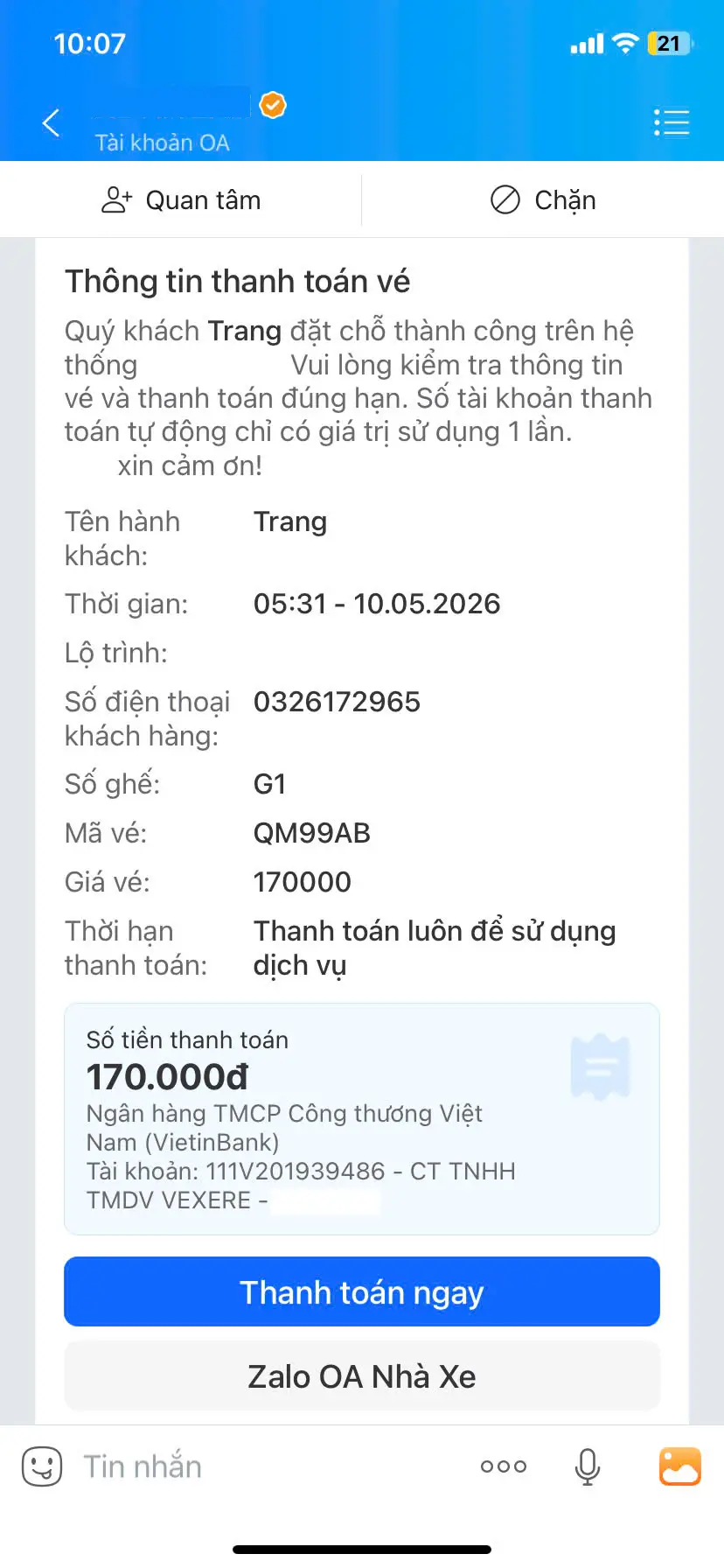The height and width of the screenshot is (1568, 724).
Task: Record a voice message
Action: [588, 1466]
